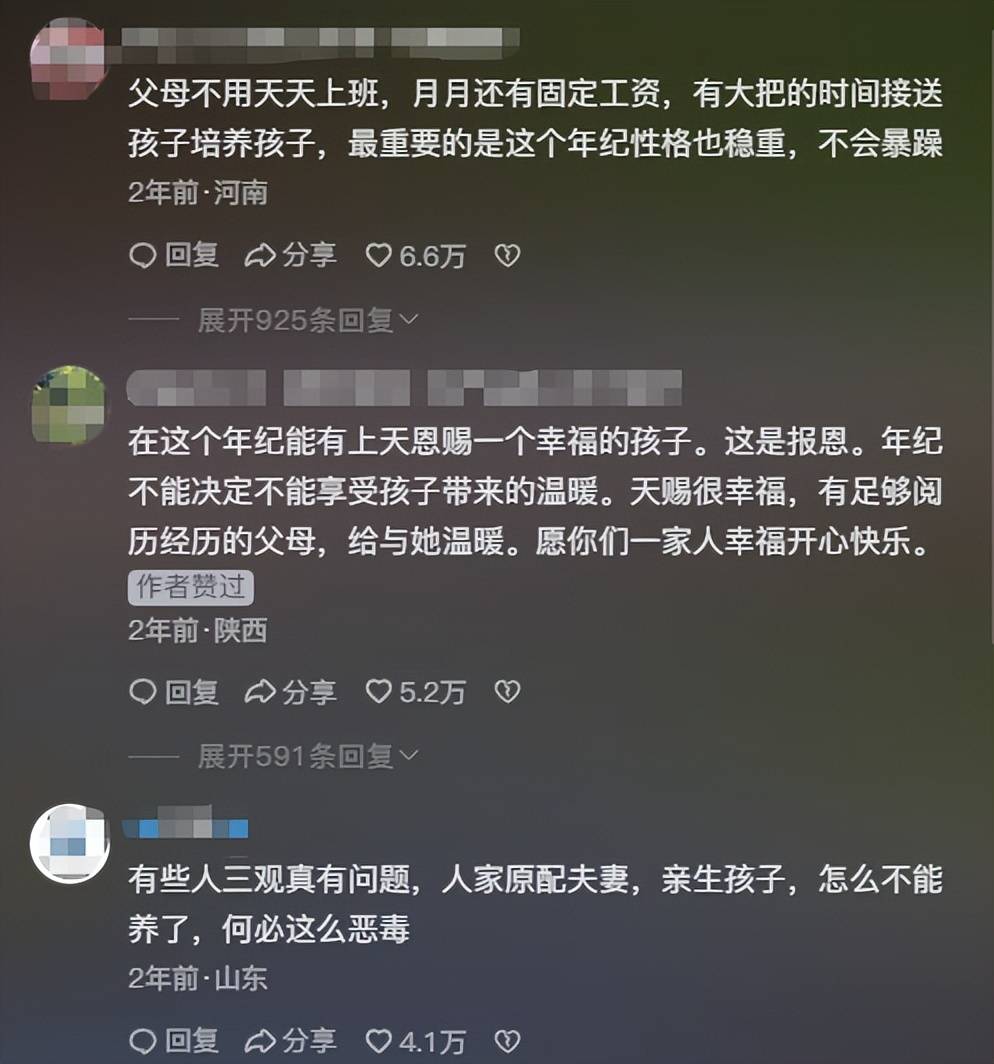
Task: Share the 河南 comment
Action: click(x=290, y=256)
